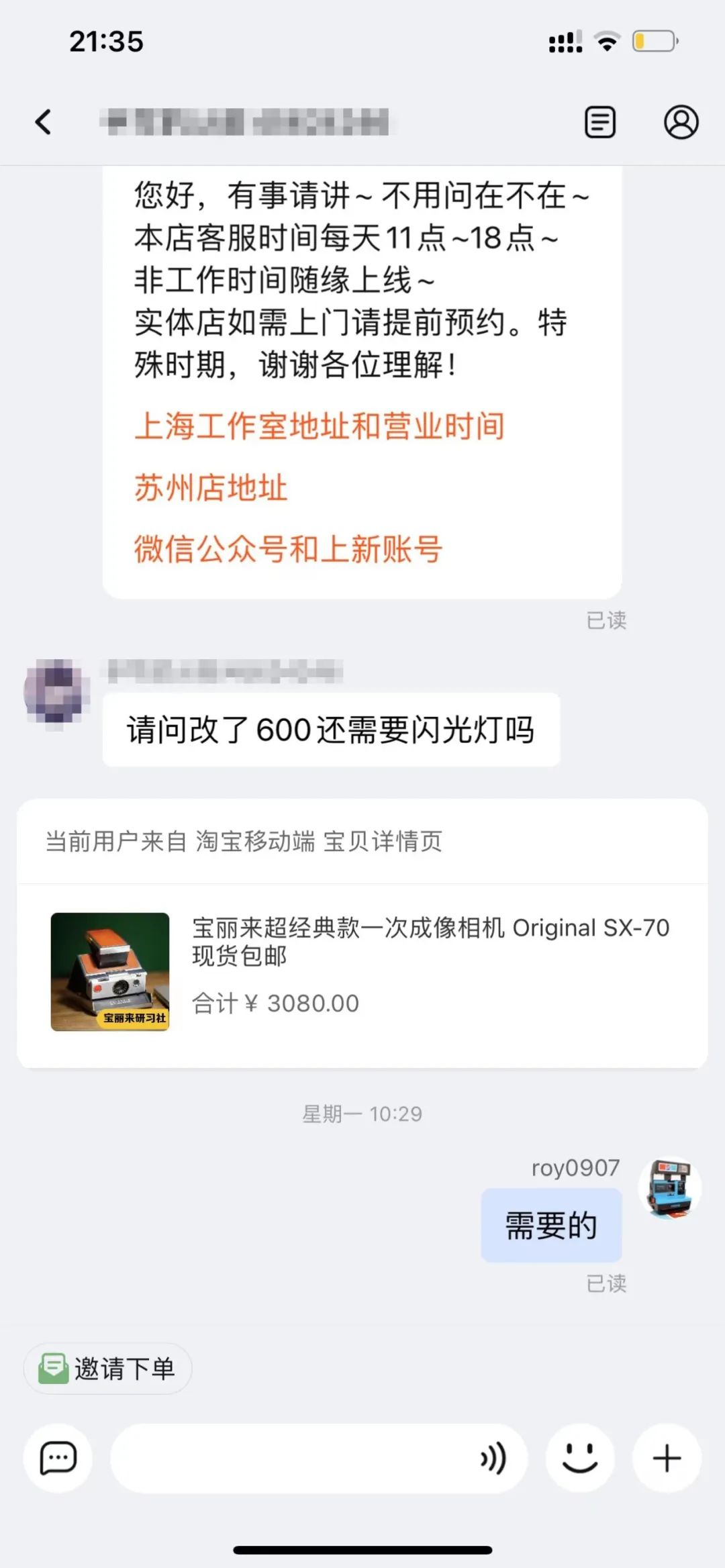This screenshot has height=1568, width=725.
Task: Open the plus attachments menu
Action: tap(667, 1458)
